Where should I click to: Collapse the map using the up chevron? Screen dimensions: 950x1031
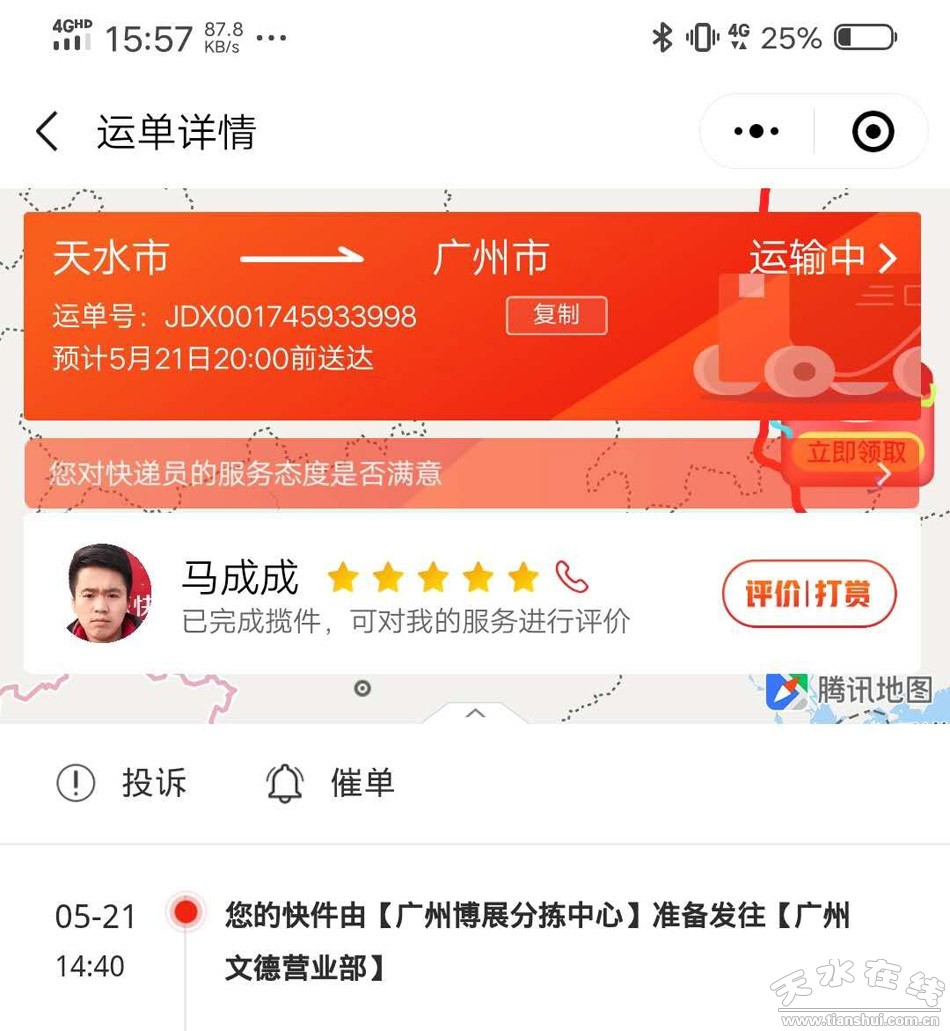tap(475, 713)
